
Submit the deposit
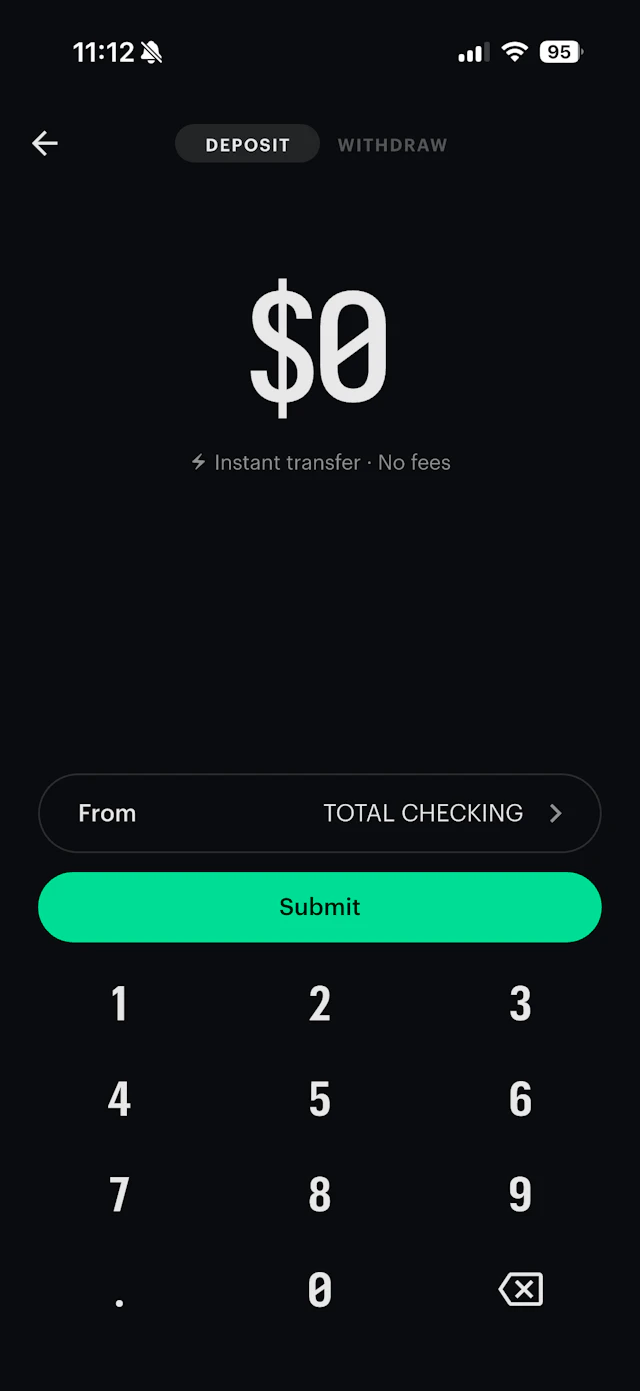(320, 907)
